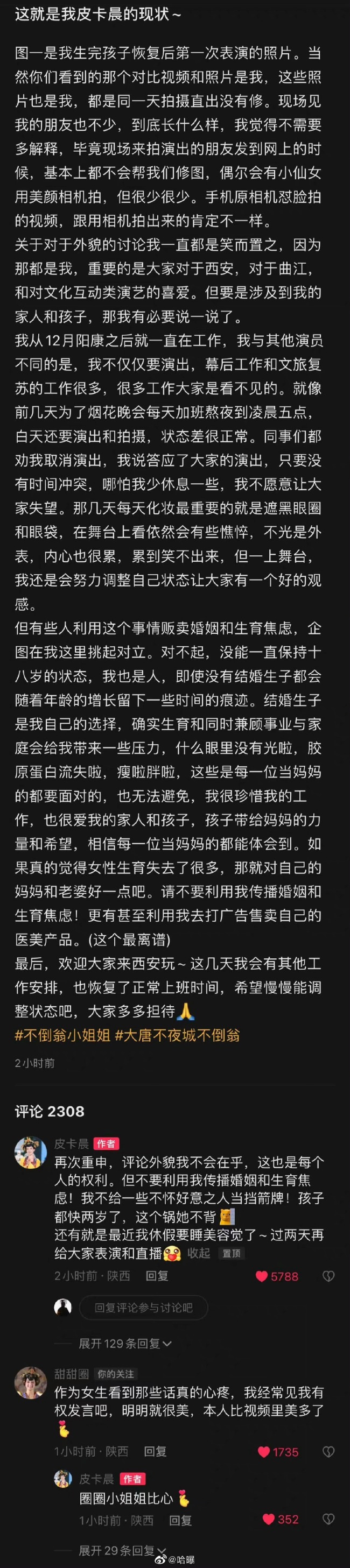
Task: Open the #大唐不夜城不倒翁 hashtag
Action: pos(177,1035)
